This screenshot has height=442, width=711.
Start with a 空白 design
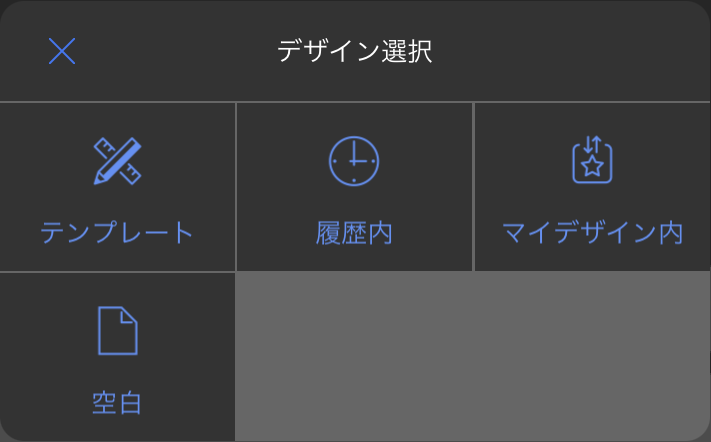tap(117, 357)
